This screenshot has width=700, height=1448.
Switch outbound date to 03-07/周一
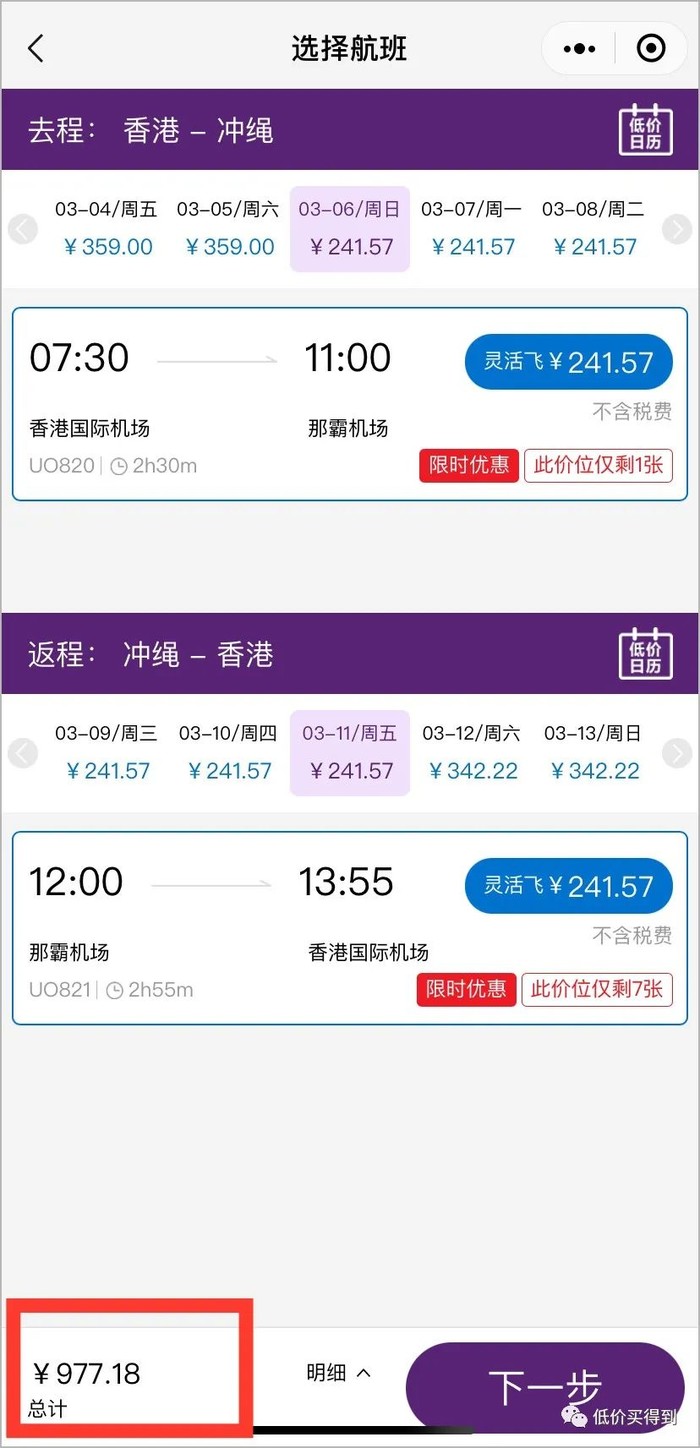click(472, 229)
